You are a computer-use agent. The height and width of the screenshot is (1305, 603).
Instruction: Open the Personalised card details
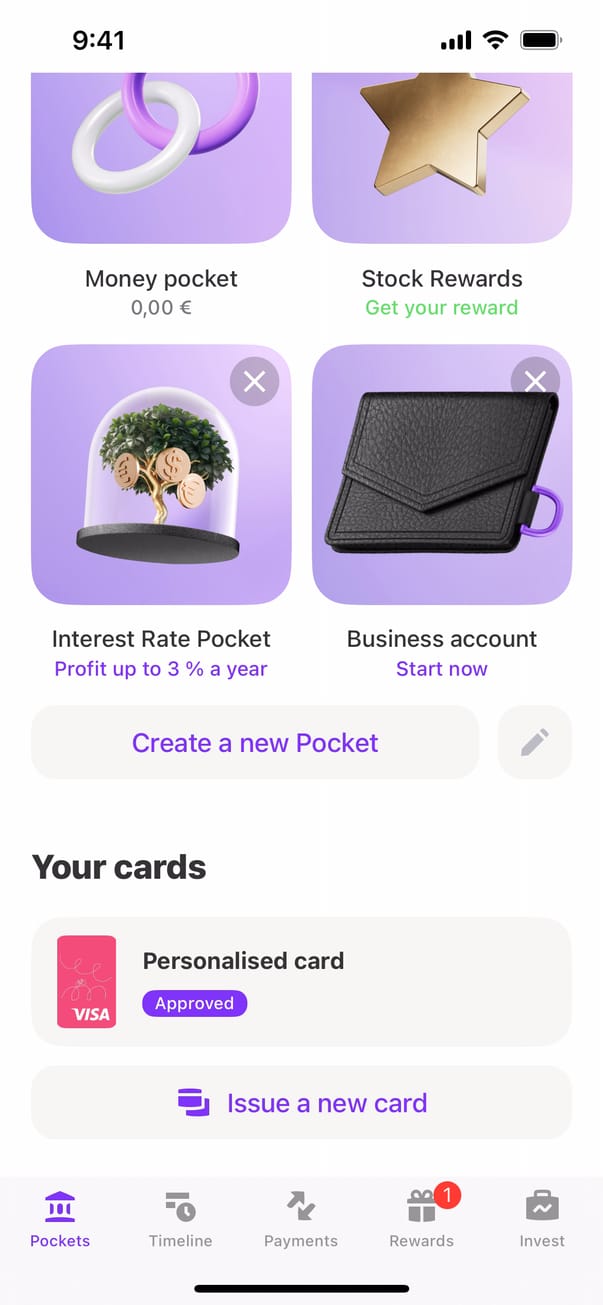301,981
